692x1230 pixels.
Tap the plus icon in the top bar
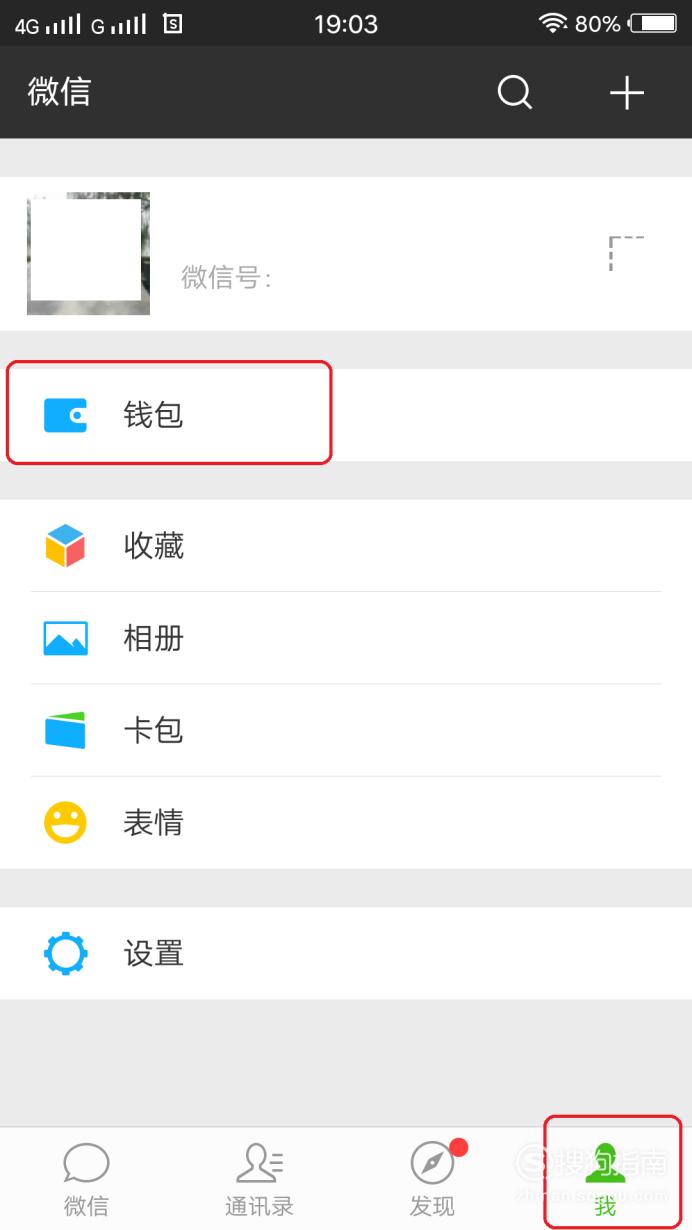click(627, 93)
